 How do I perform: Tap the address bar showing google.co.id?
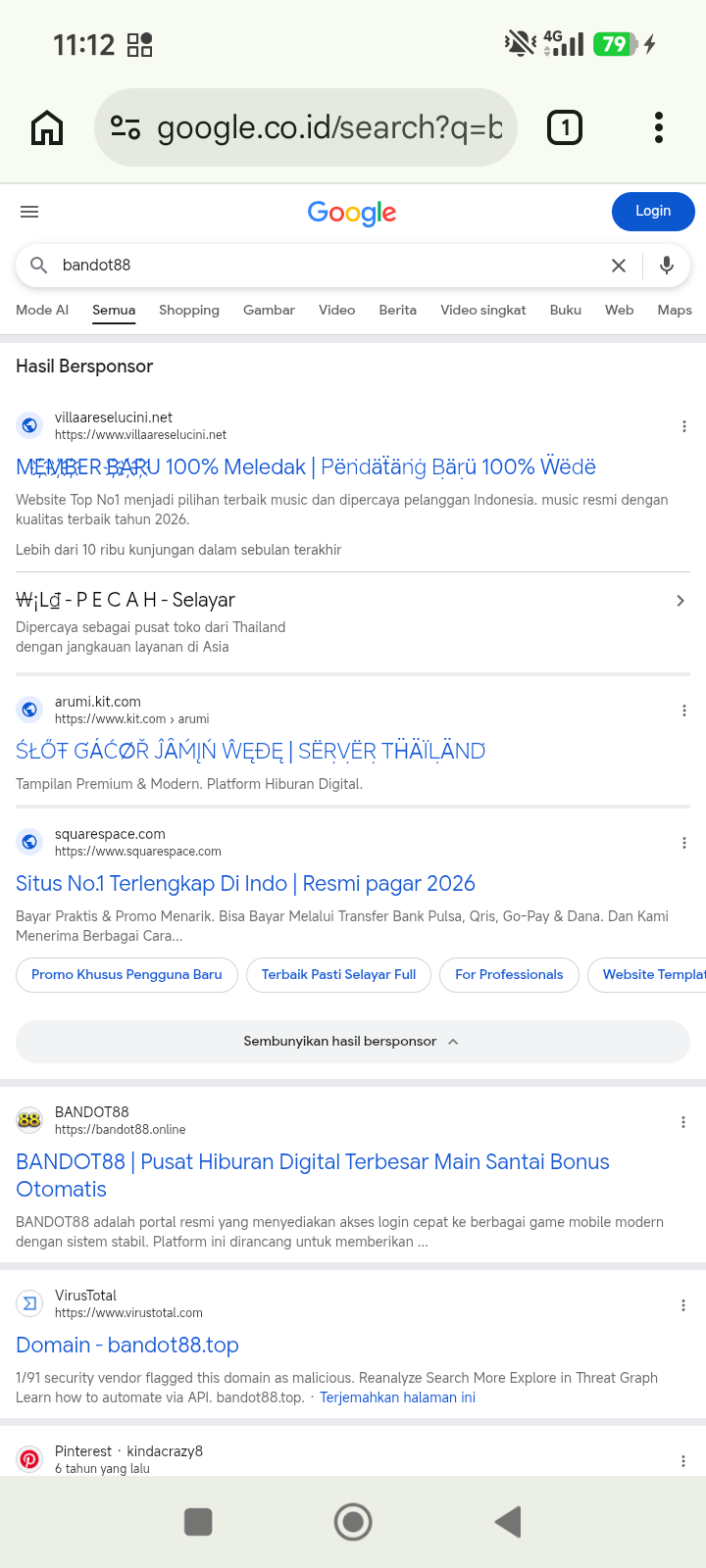pos(305,127)
